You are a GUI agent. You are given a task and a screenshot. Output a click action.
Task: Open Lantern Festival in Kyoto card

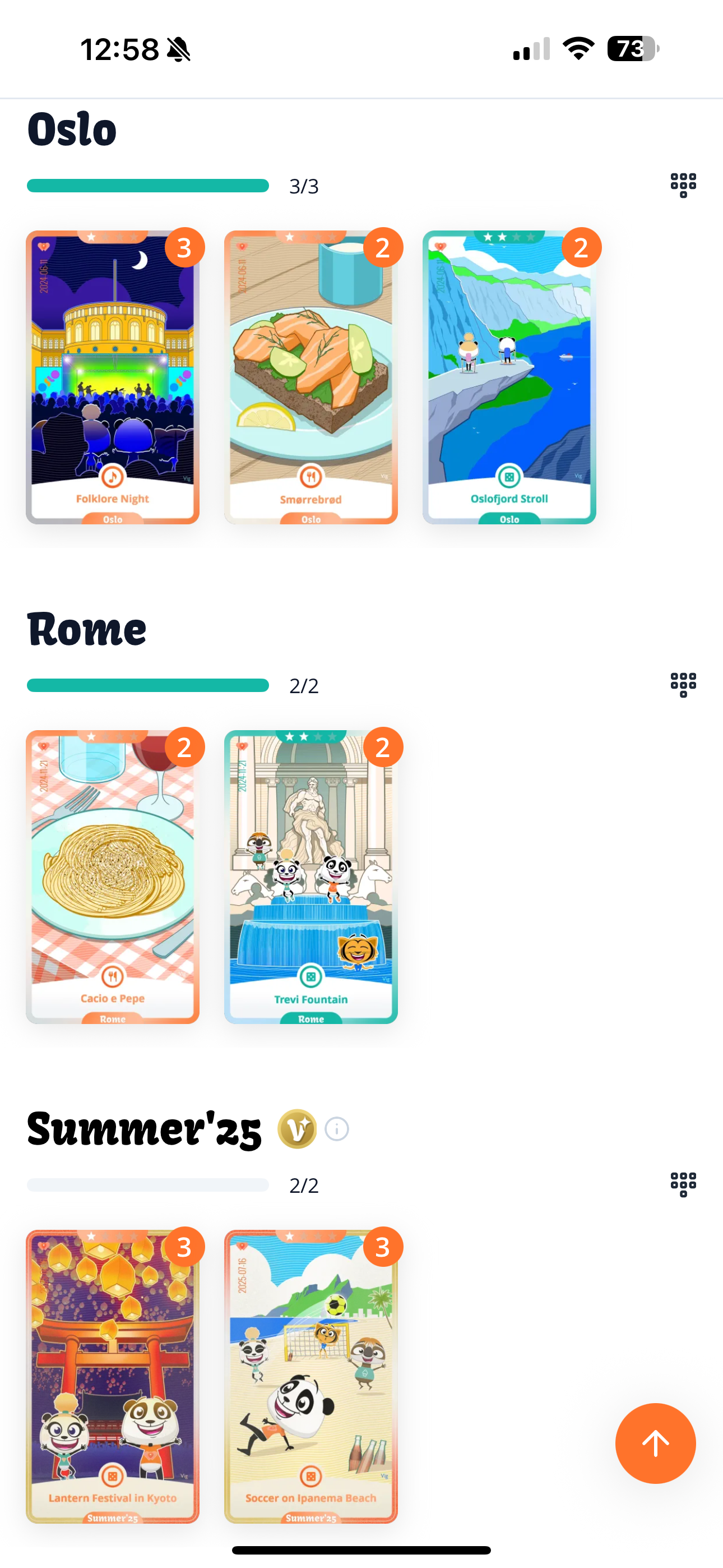pyautogui.click(x=113, y=1376)
